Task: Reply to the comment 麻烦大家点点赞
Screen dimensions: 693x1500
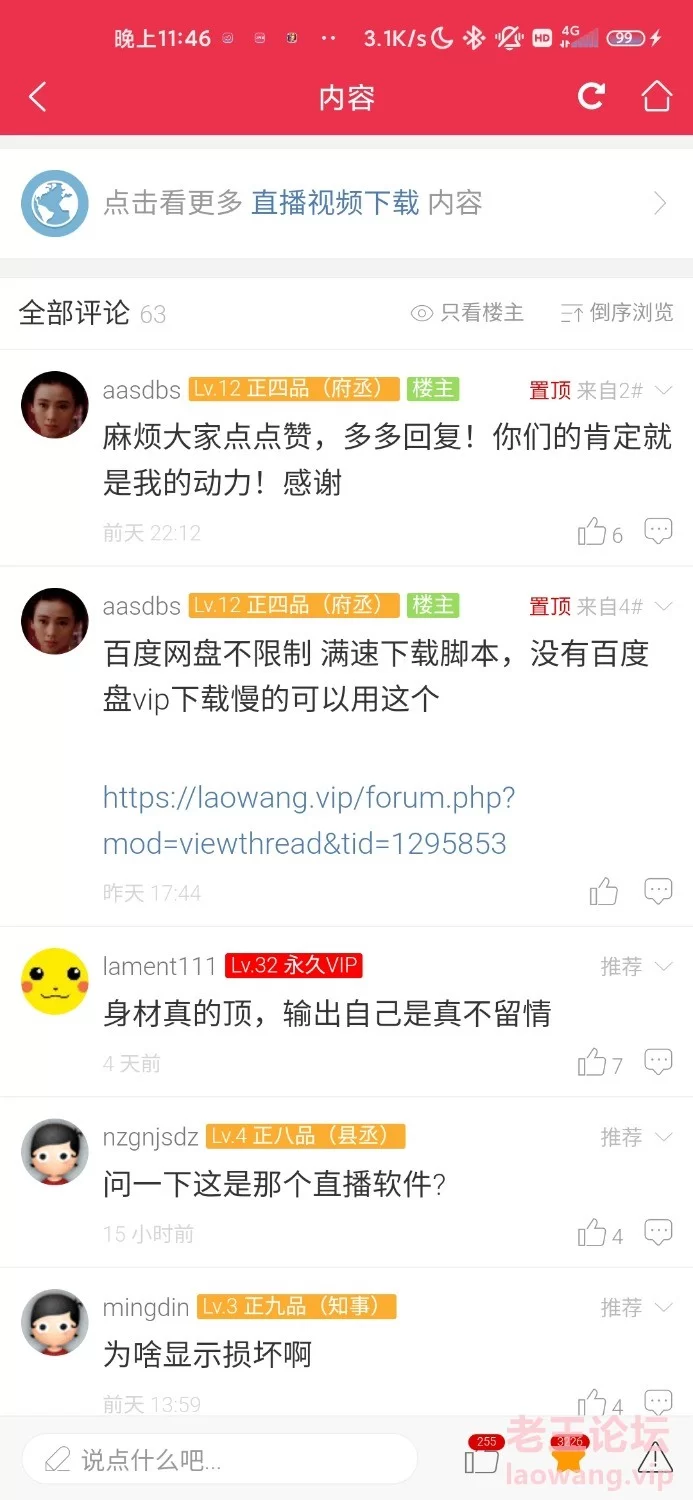Action: tap(658, 531)
